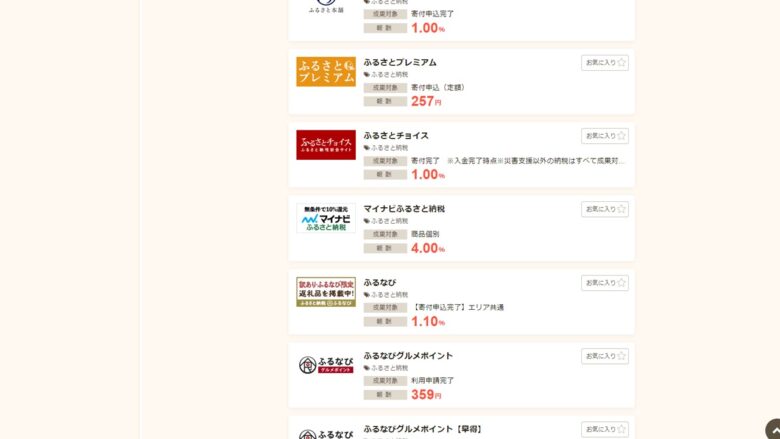
Task: Tap ふるさと納税 tag under ふるなび
Action: (x=389, y=295)
